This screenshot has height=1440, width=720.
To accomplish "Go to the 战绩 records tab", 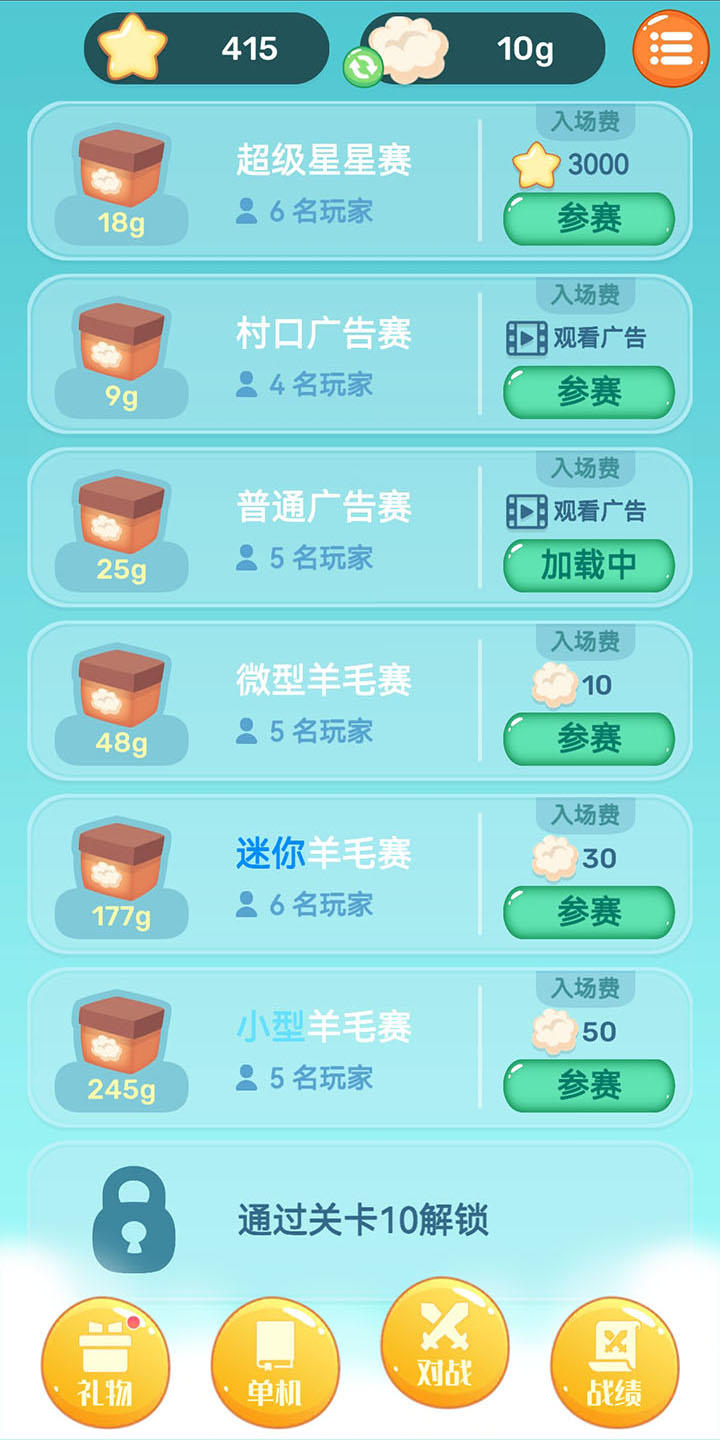I will coord(615,1363).
